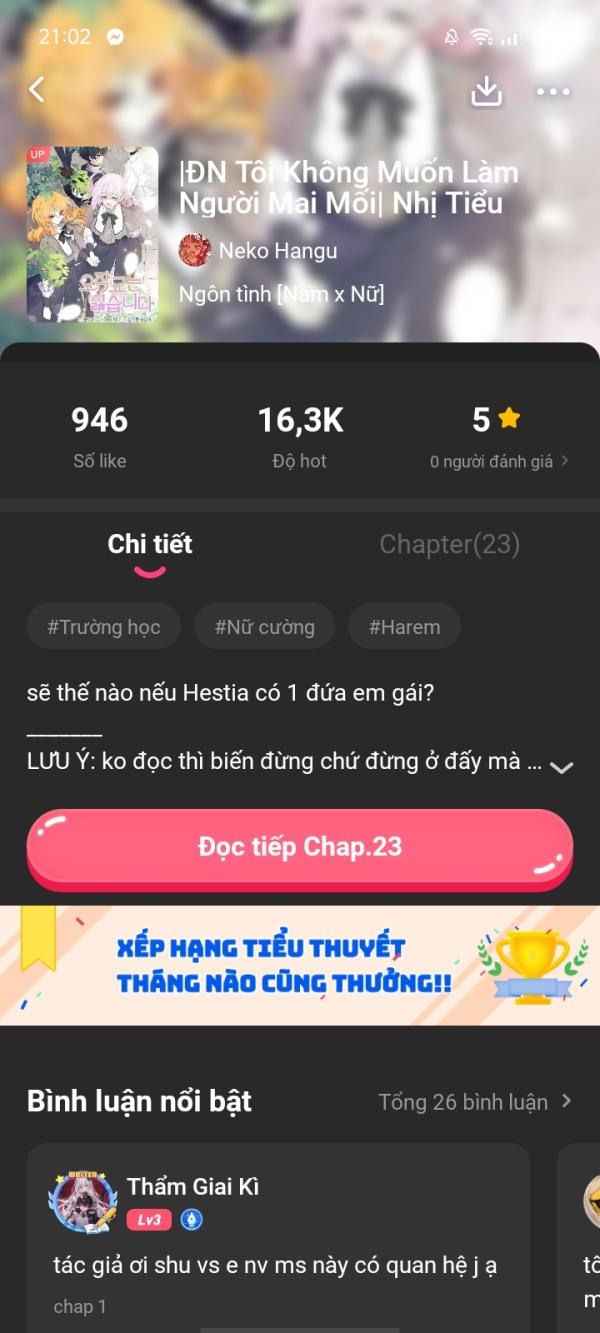
Task: View Tổng 26 bình luận comments
Action: (x=475, y=1102)
